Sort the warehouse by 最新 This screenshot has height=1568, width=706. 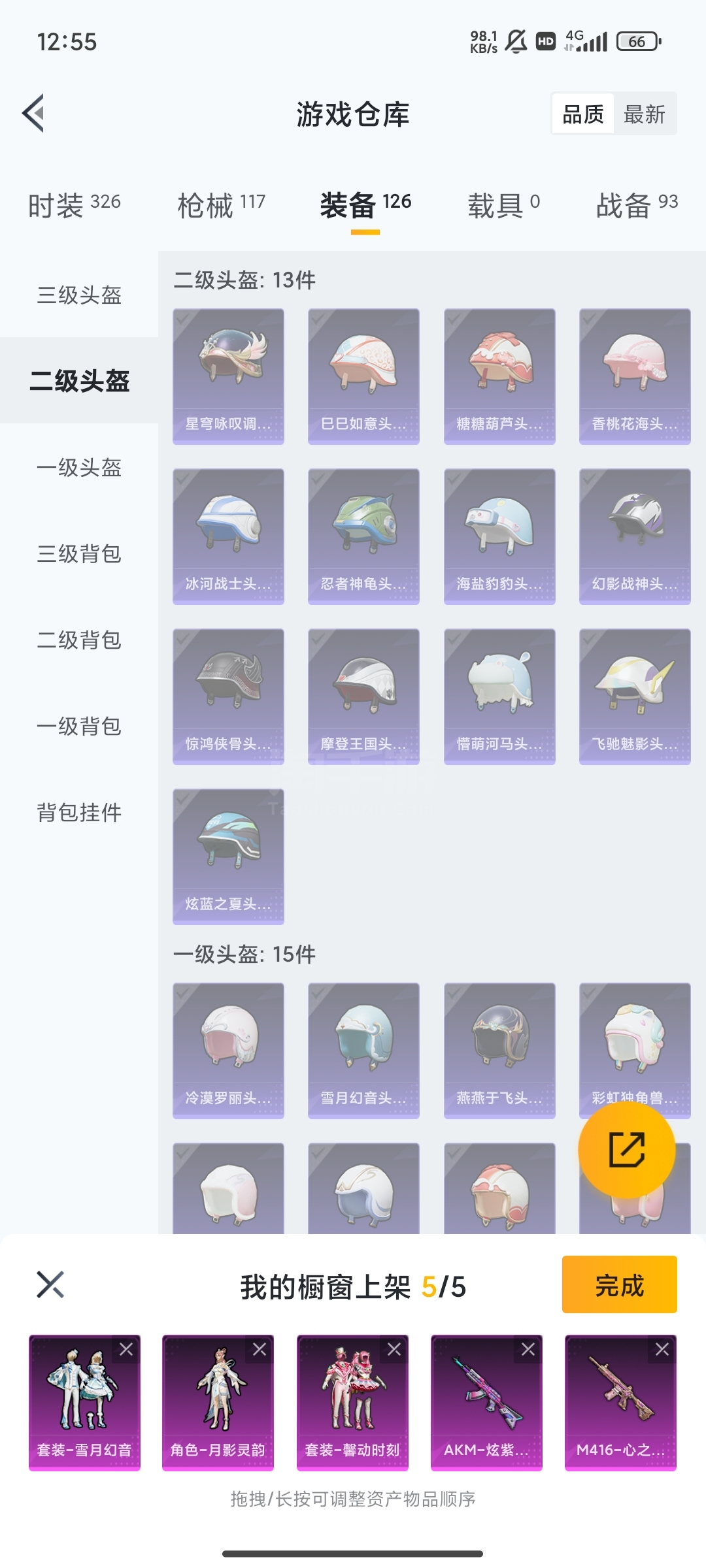coord(645,114)
